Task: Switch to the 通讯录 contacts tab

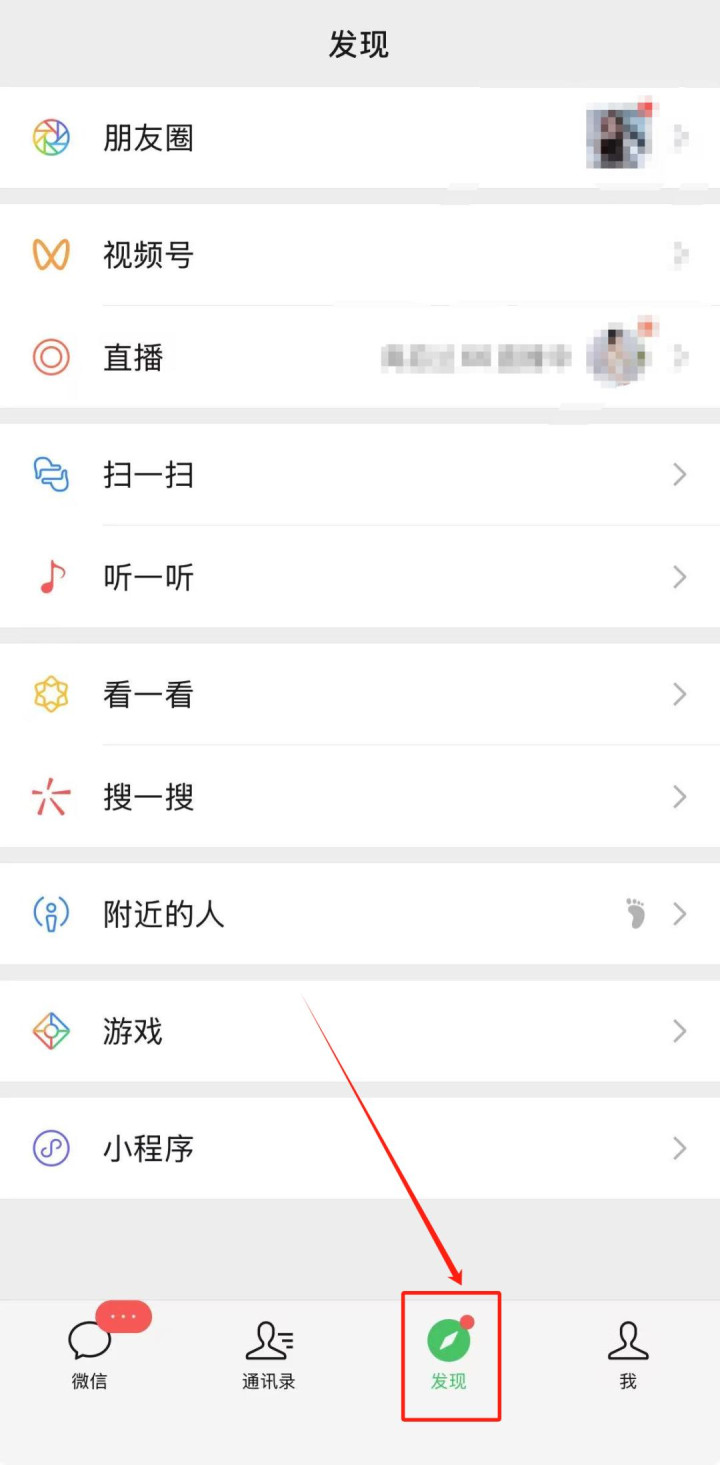Action: pyautogui.click(x=269, y=1355)
